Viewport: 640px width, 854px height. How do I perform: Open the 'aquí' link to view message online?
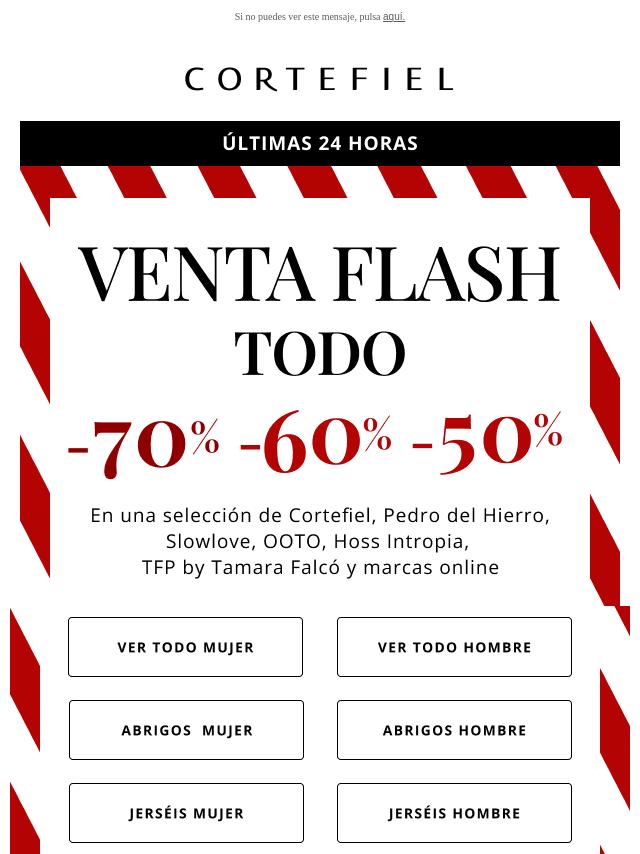393,17
